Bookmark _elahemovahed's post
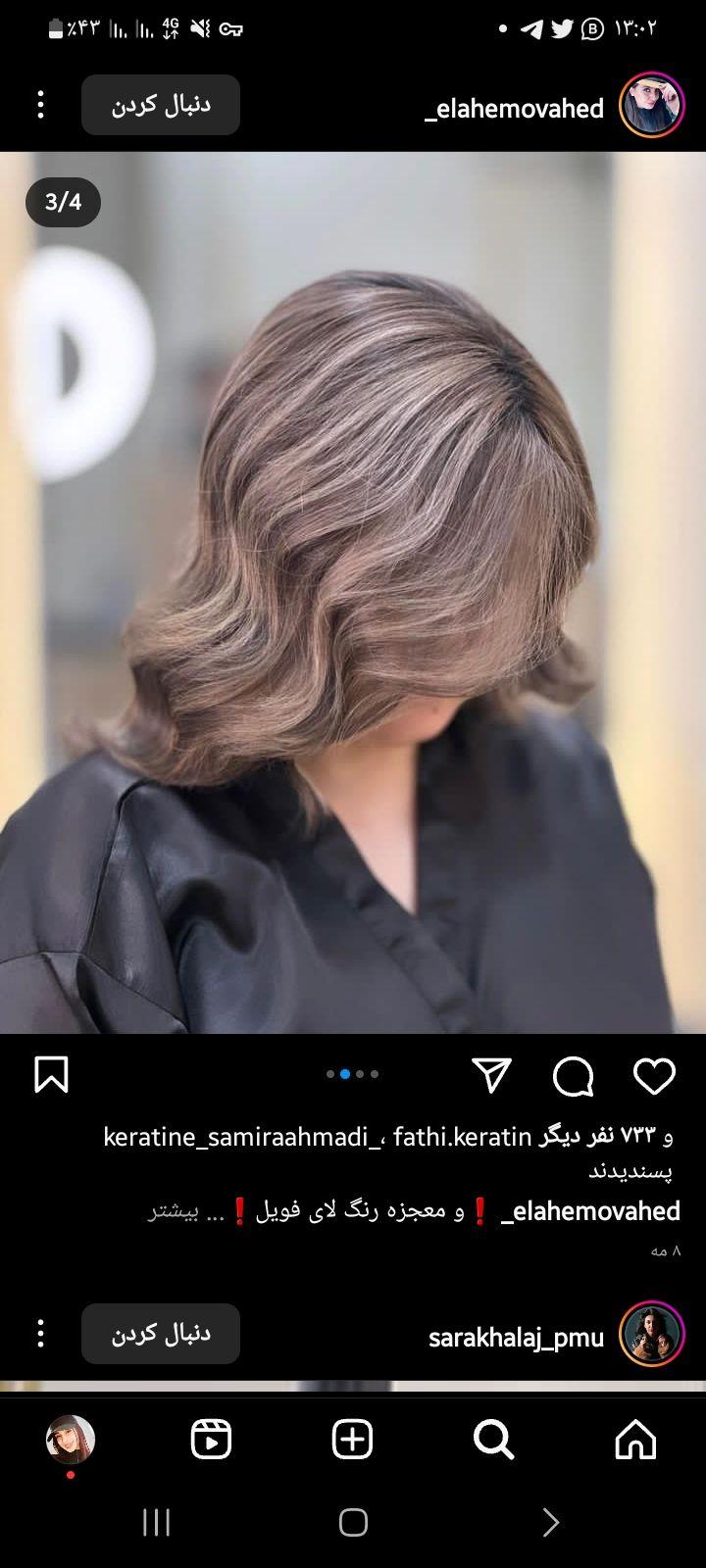 pos(51,1075)
